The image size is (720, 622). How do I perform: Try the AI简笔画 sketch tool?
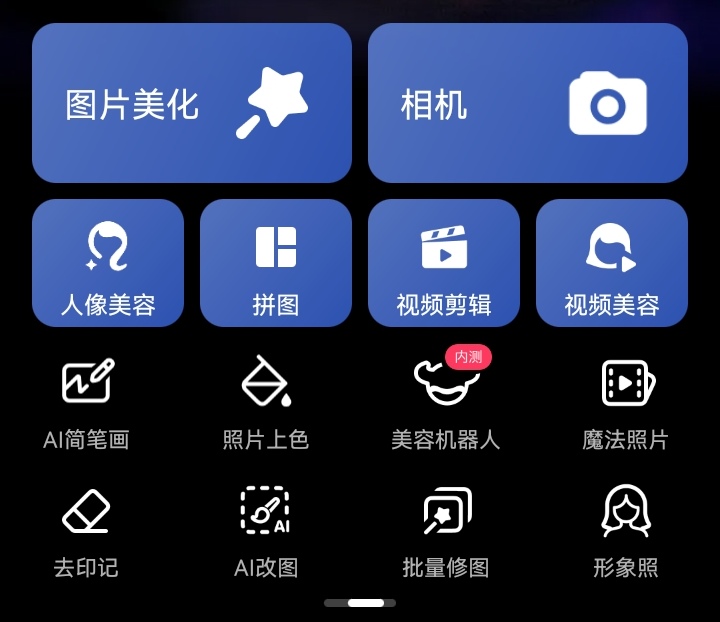[x=87, y=400]
